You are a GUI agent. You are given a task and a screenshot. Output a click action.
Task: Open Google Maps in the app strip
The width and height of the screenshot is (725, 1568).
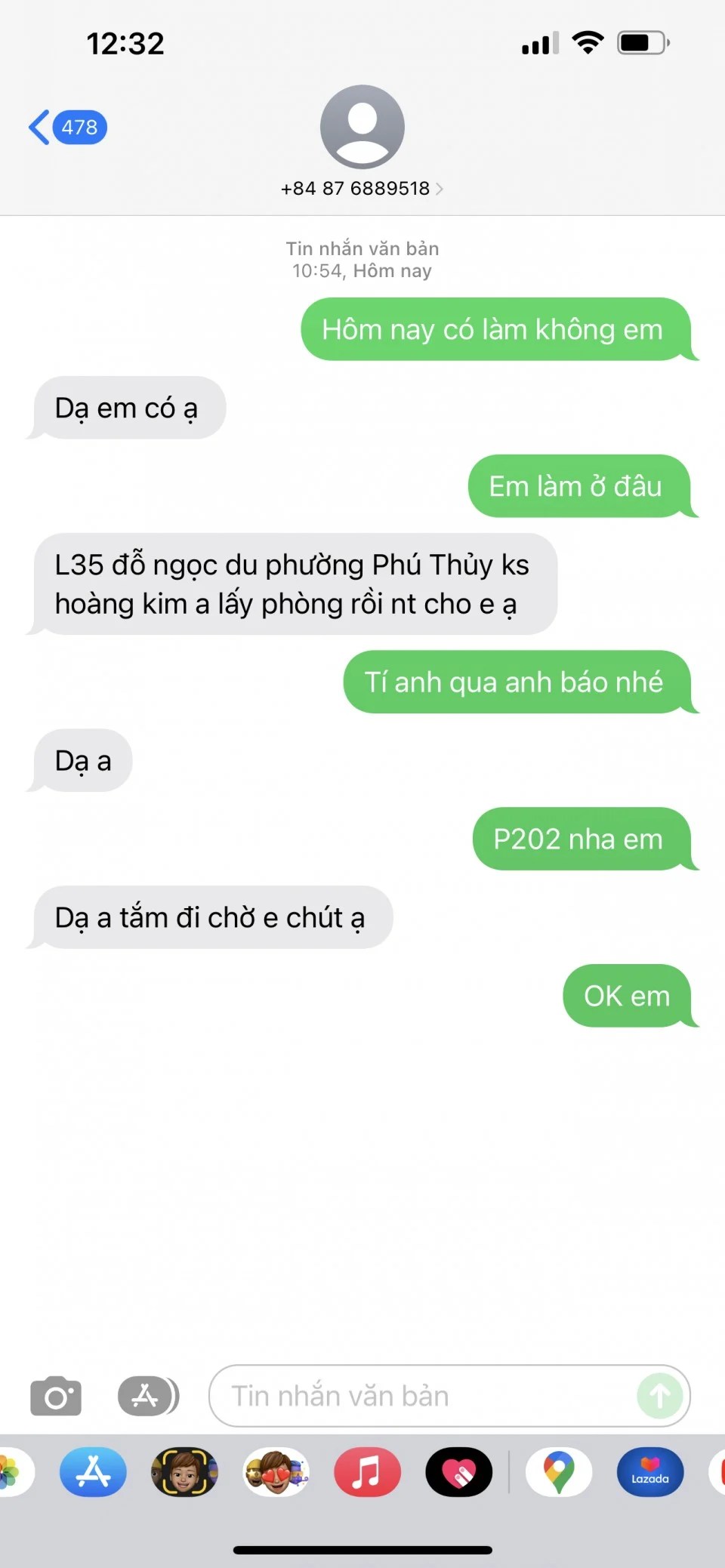tap(559, 1472)
